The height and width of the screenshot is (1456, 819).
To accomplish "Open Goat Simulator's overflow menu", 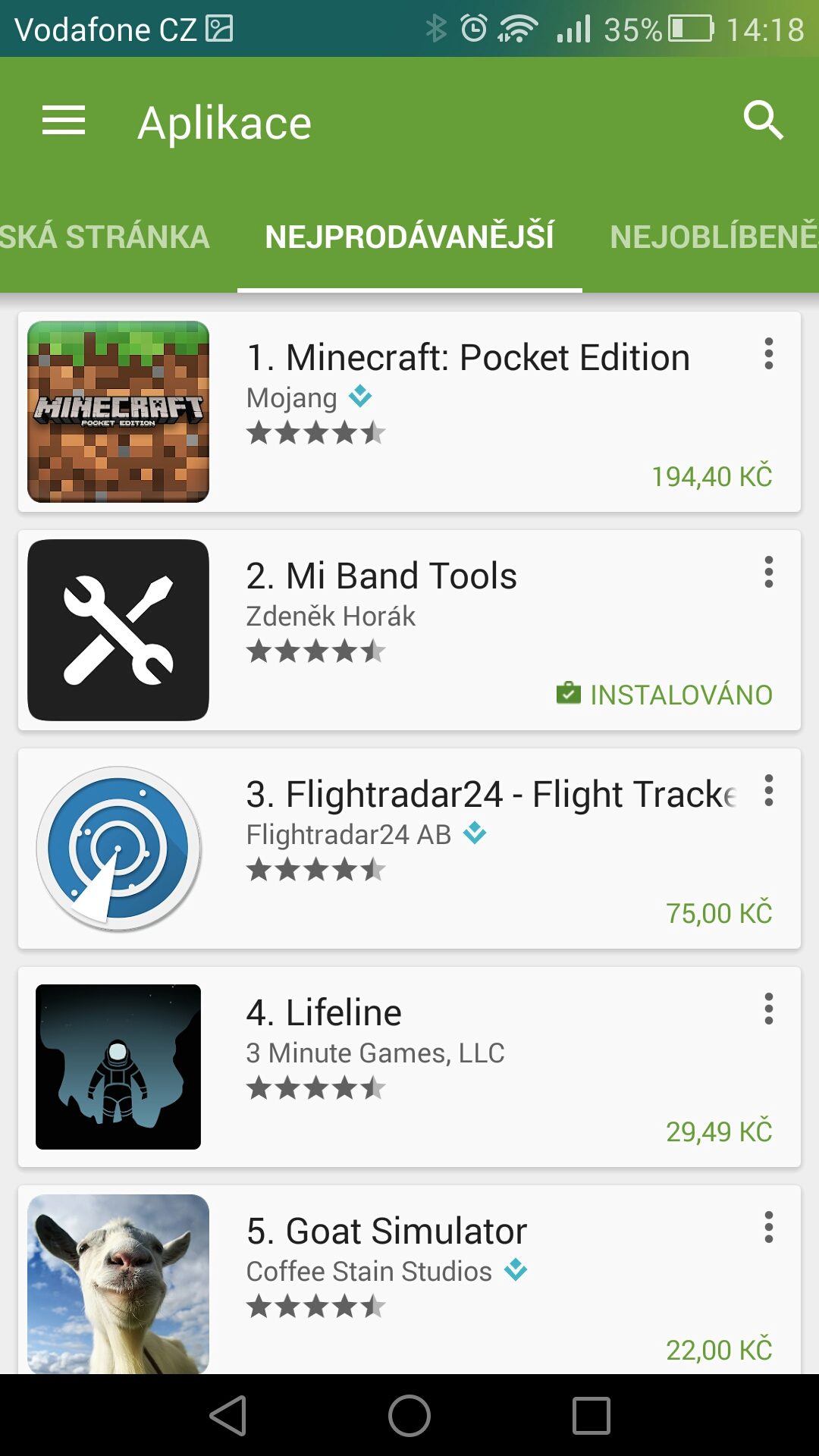I will (769, 1228).
